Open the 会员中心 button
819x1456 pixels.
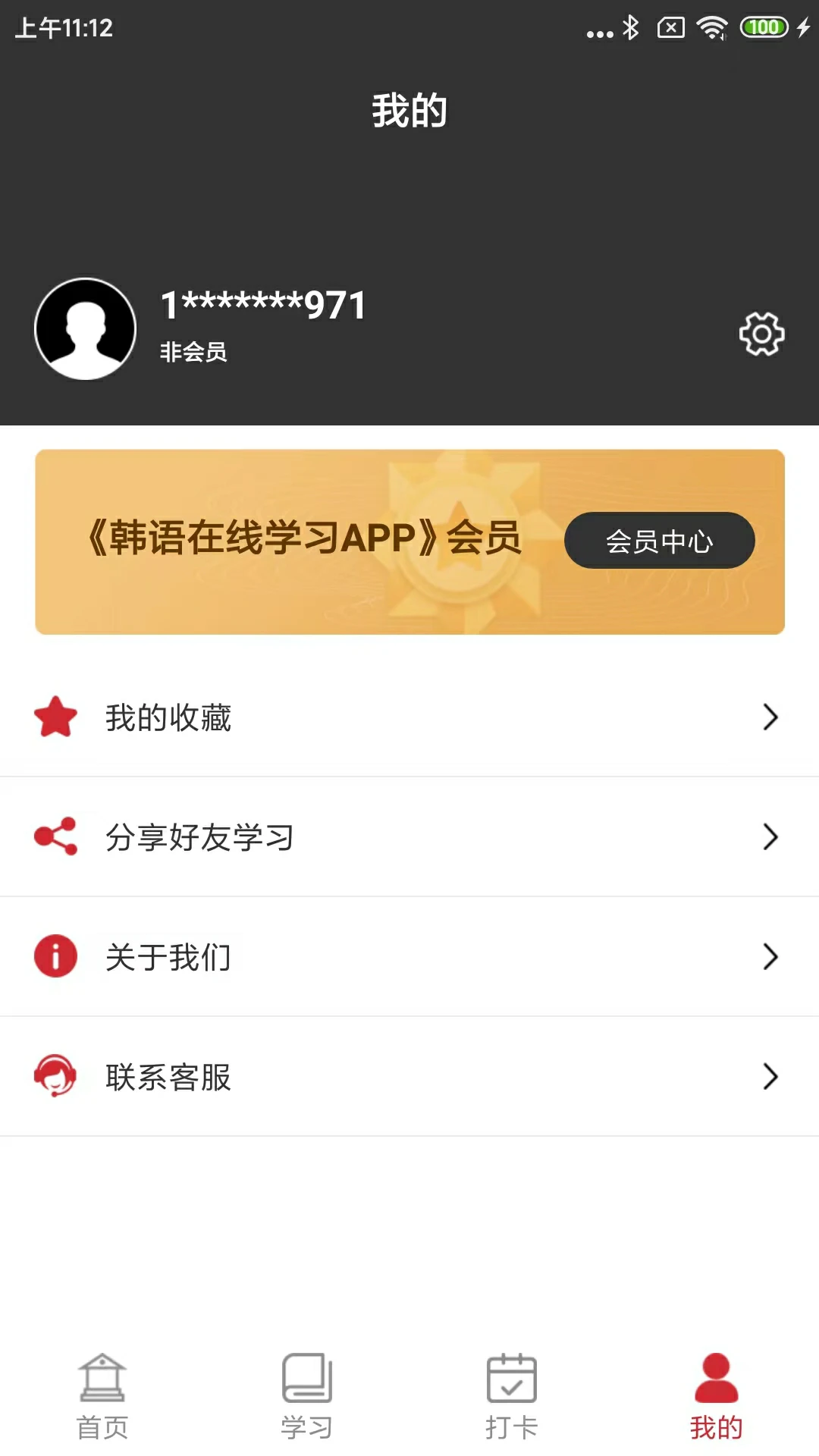click(659, 541)
